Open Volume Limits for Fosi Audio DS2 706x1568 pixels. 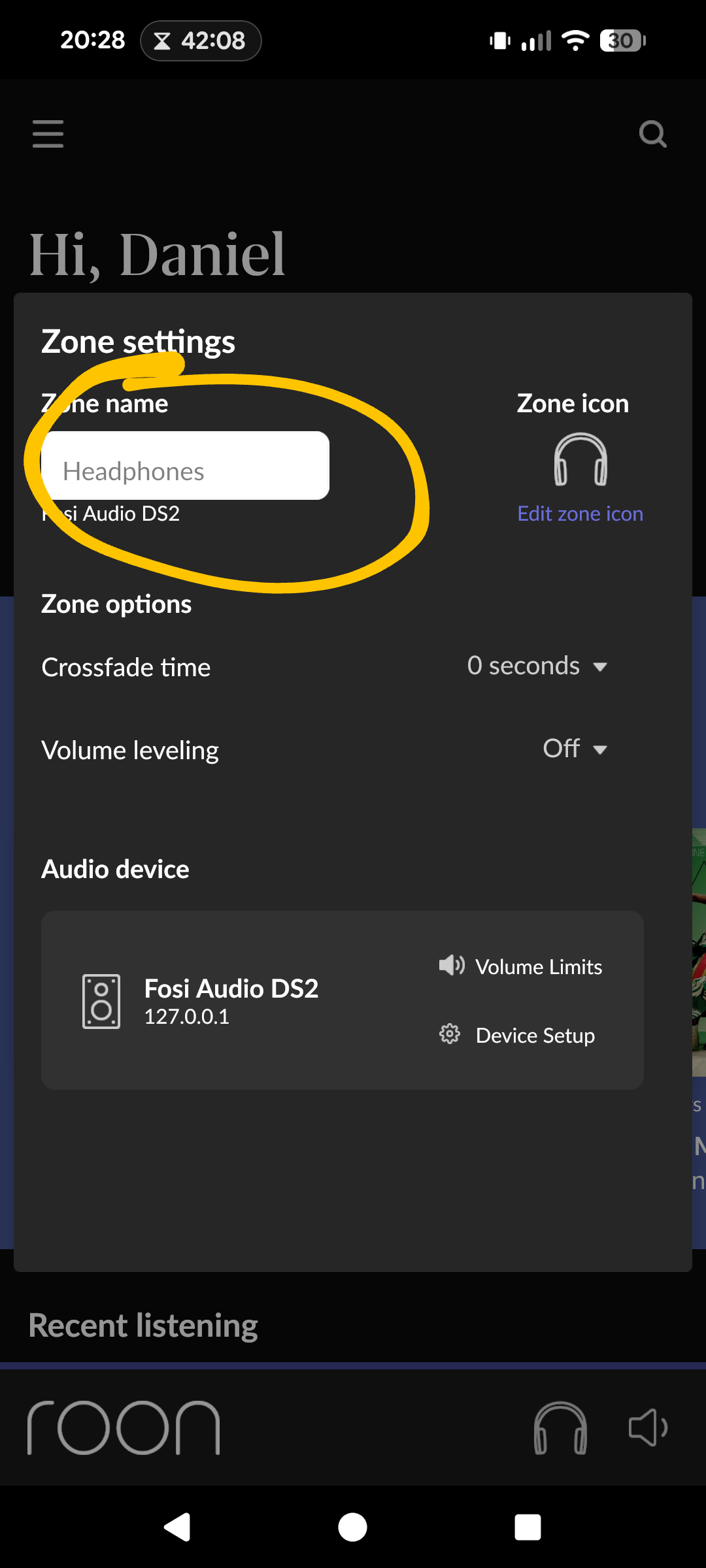520,966
